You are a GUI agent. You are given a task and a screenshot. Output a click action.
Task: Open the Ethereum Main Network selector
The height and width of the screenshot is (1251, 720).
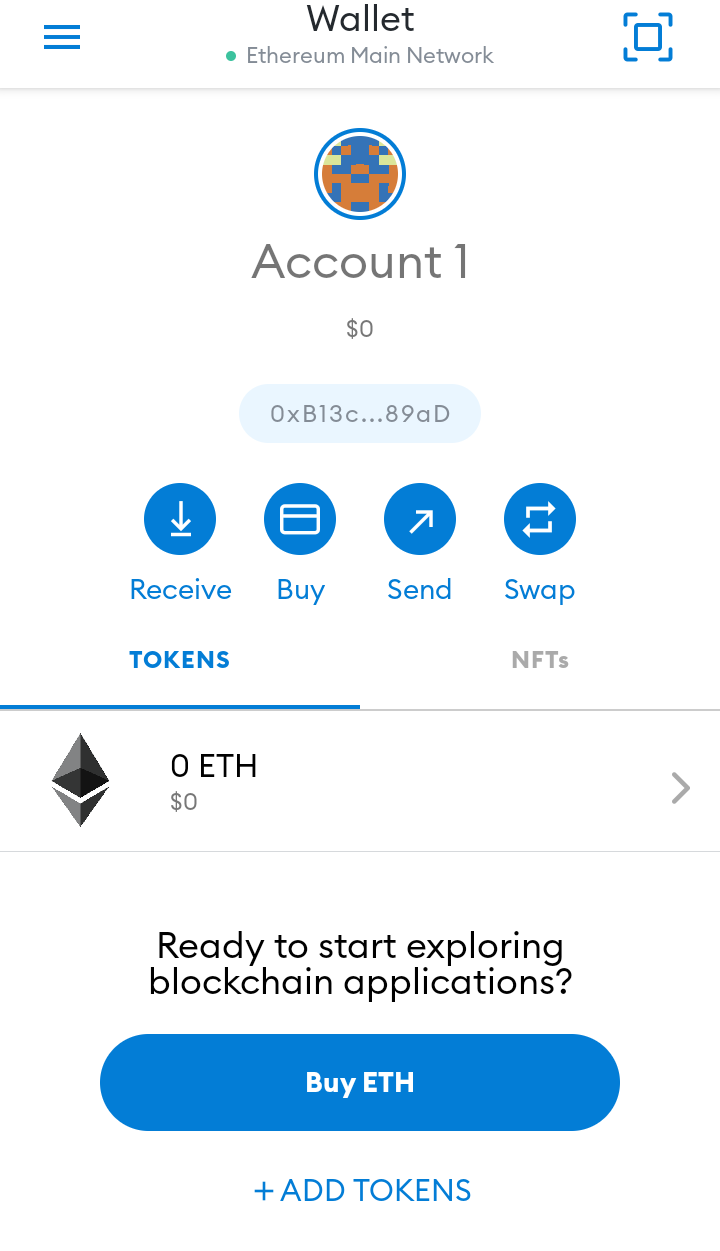(360, 55)
